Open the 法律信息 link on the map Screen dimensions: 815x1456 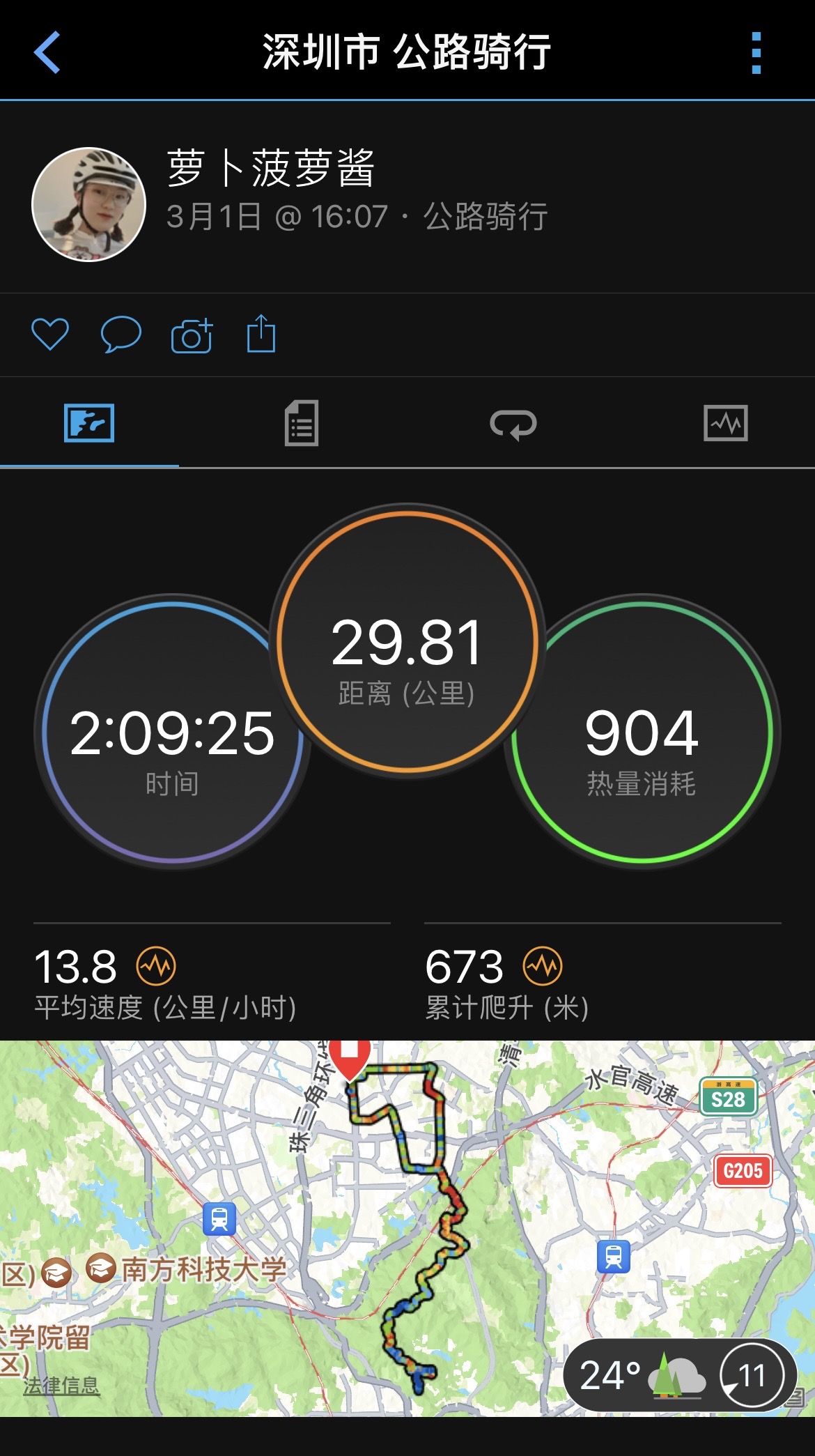pyautogui.click(x=61, y=1384)
